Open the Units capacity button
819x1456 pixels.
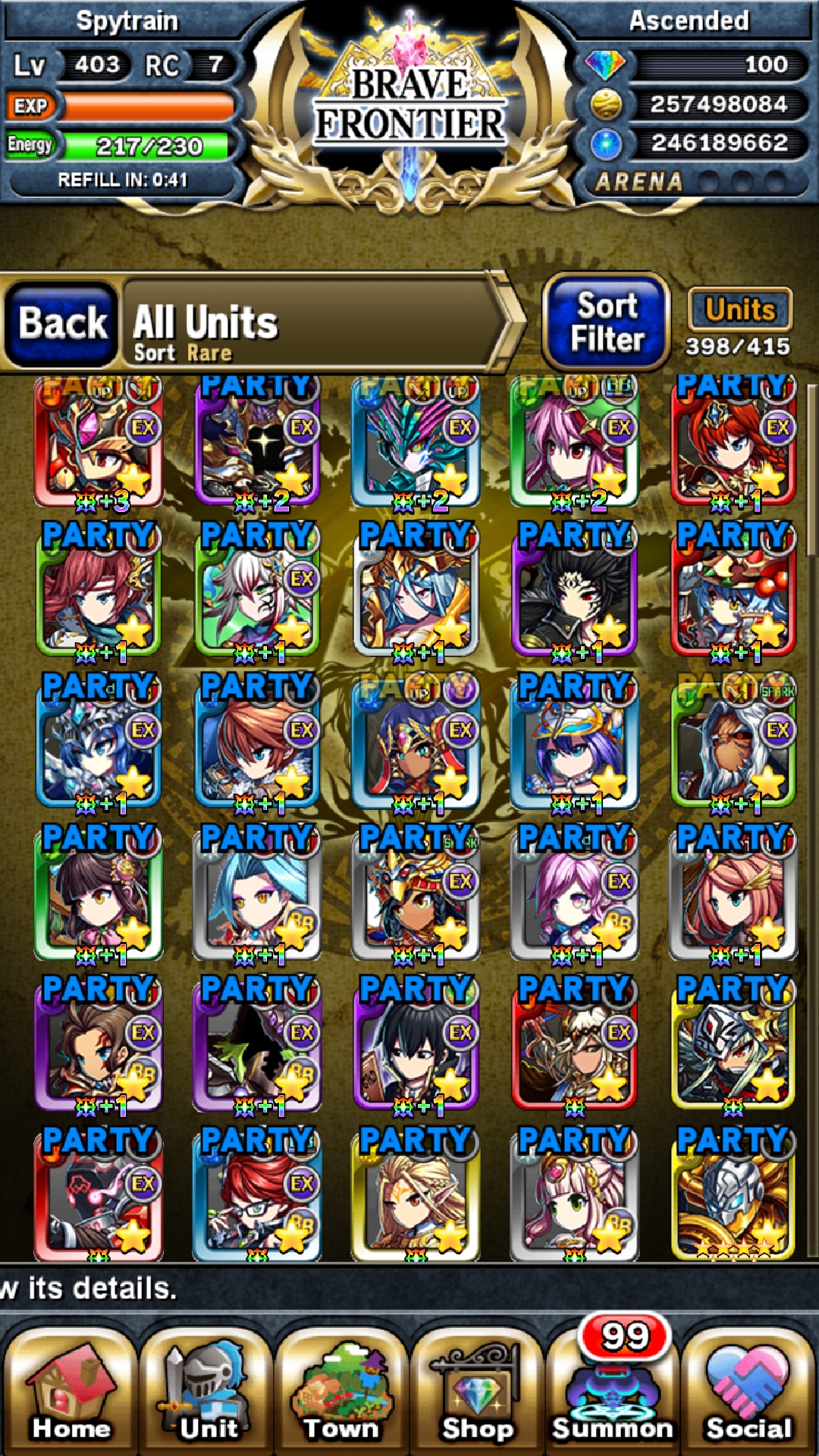[739, 309]
